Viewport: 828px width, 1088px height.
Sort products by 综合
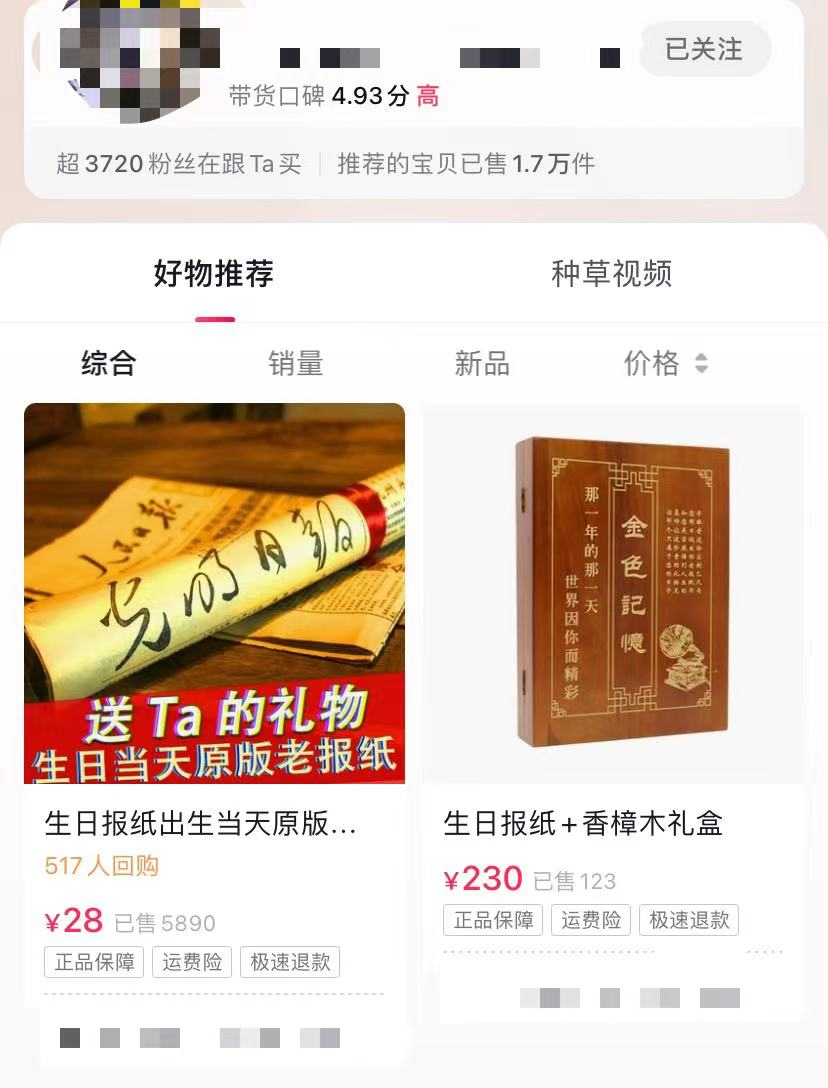click(x=108, y=364)
